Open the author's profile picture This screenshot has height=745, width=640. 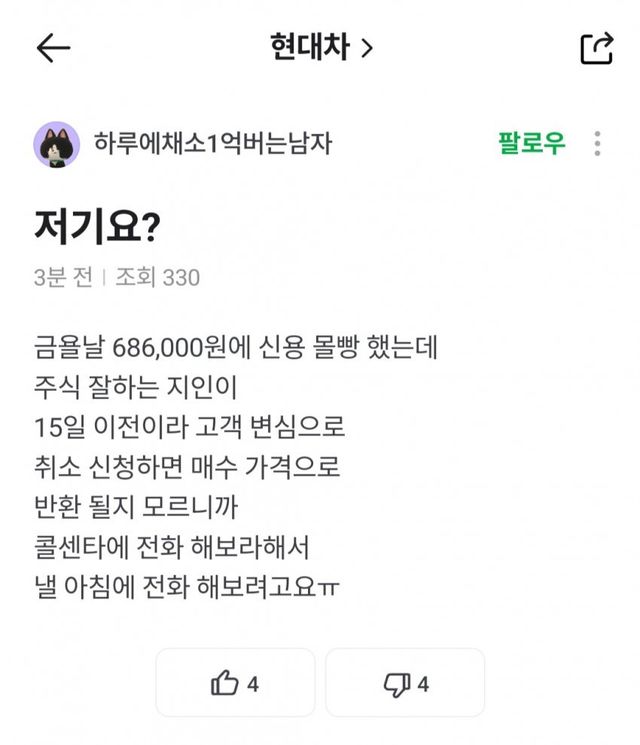point(59,143)
